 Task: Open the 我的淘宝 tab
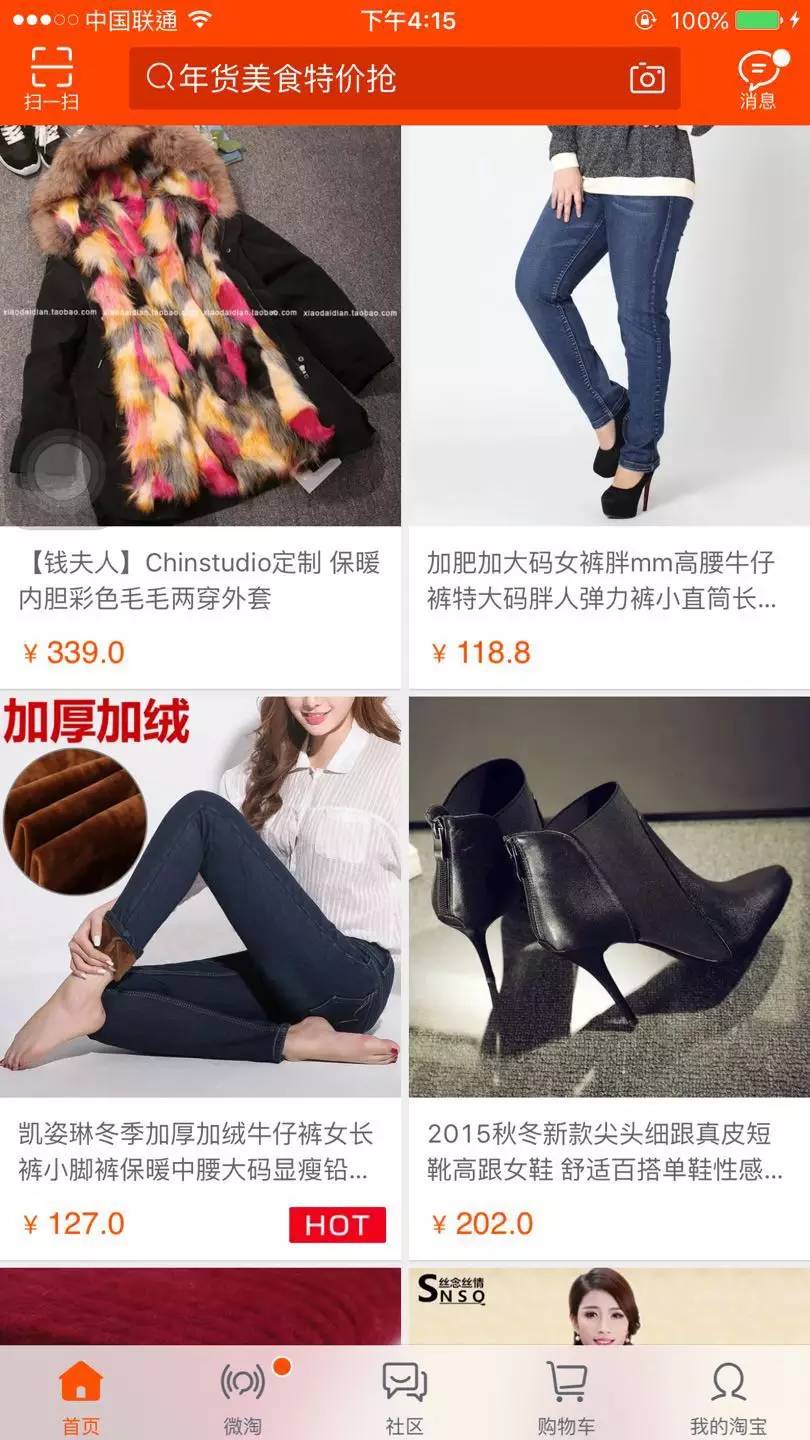729,1395
